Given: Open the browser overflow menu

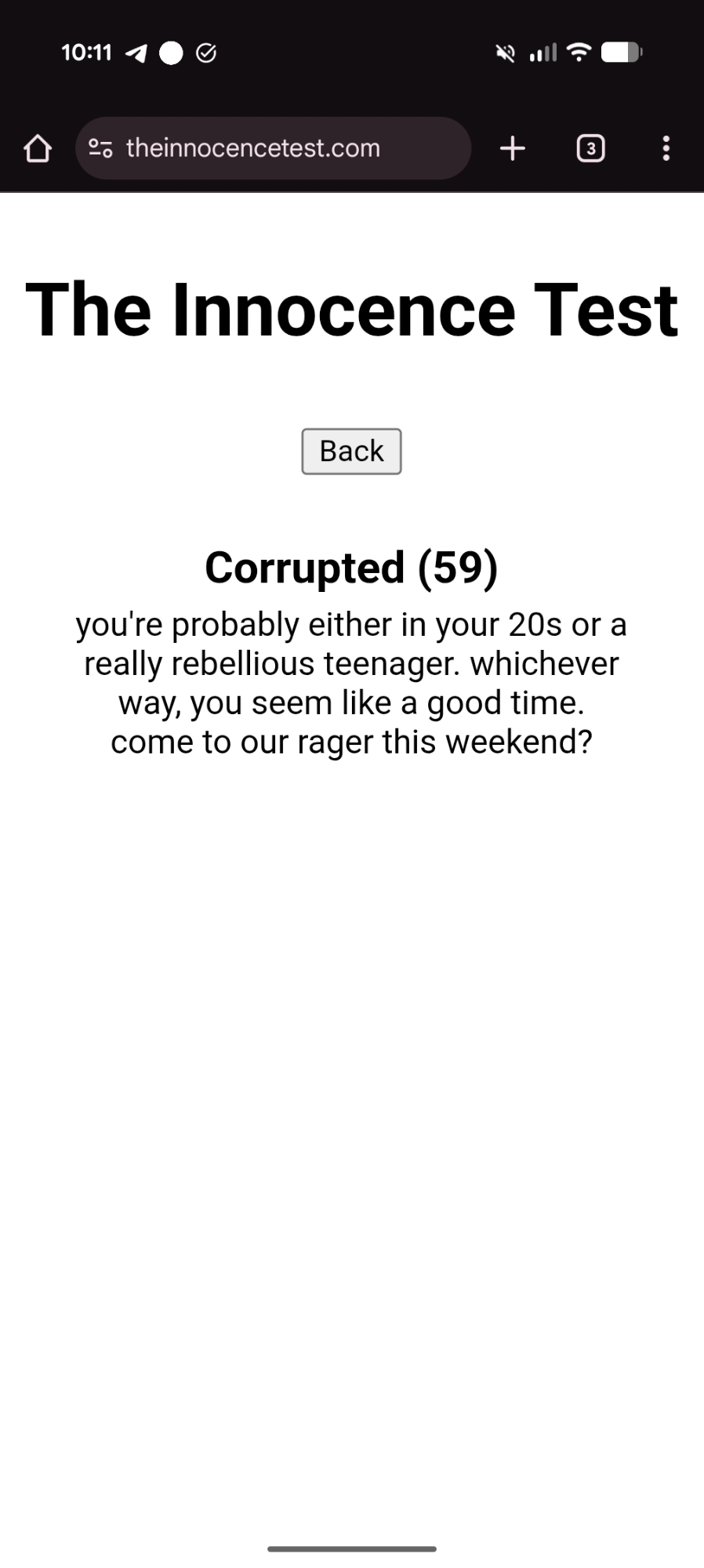Looking at the screenshot, I should point(666,148).
